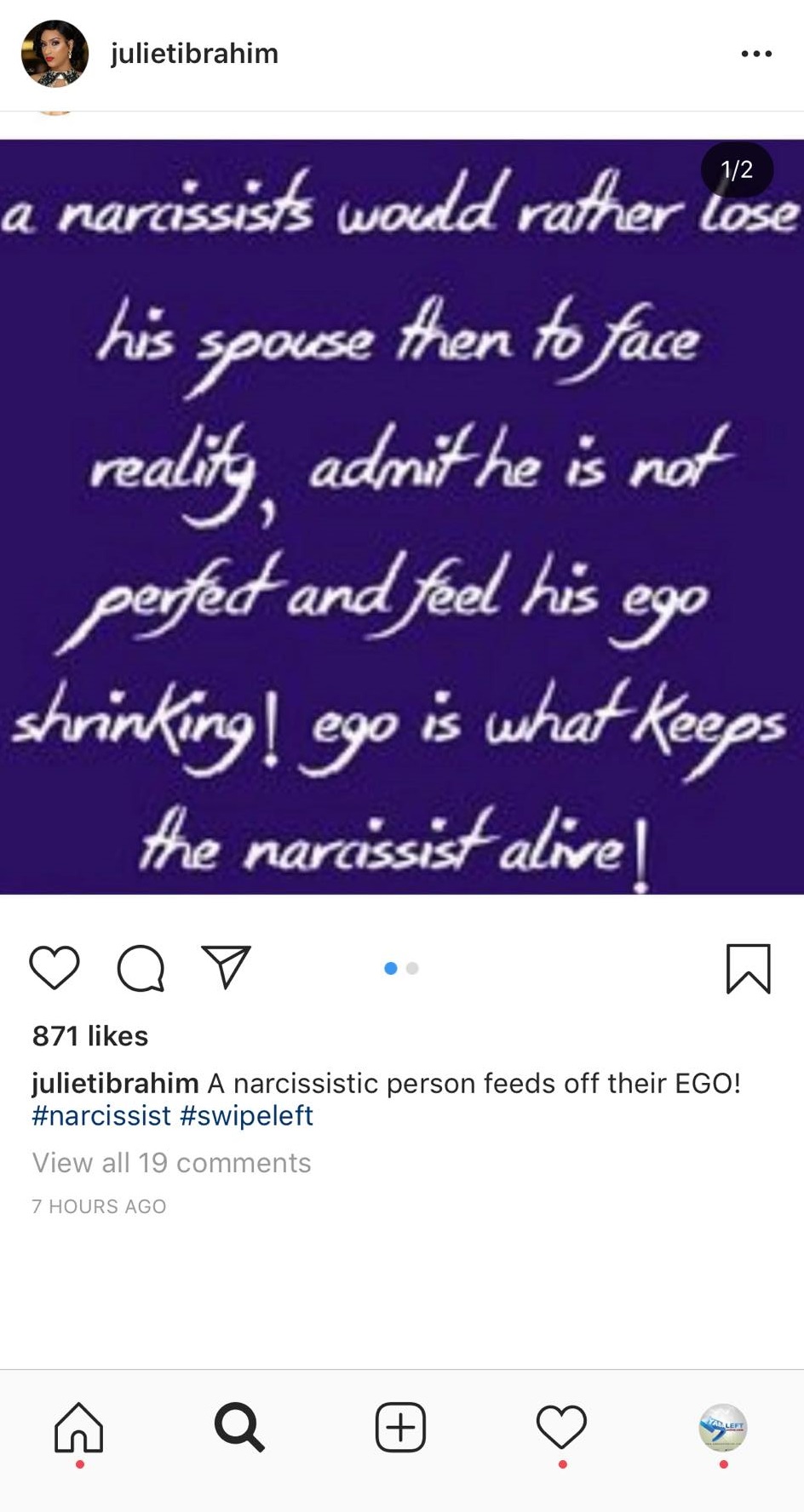804x1512 pixels.
Task: Share the post via paper plane icon
Action: tap(226, 967)
